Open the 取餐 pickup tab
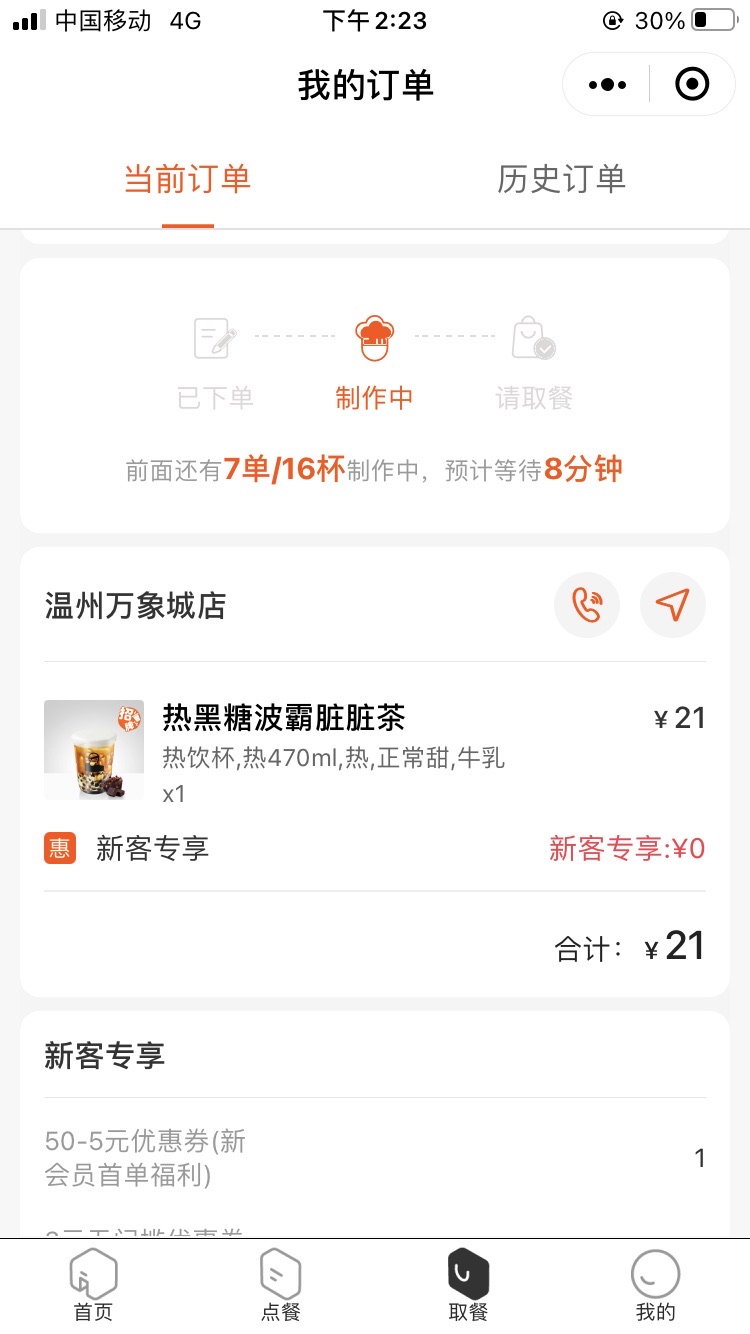 point(468,1286)
